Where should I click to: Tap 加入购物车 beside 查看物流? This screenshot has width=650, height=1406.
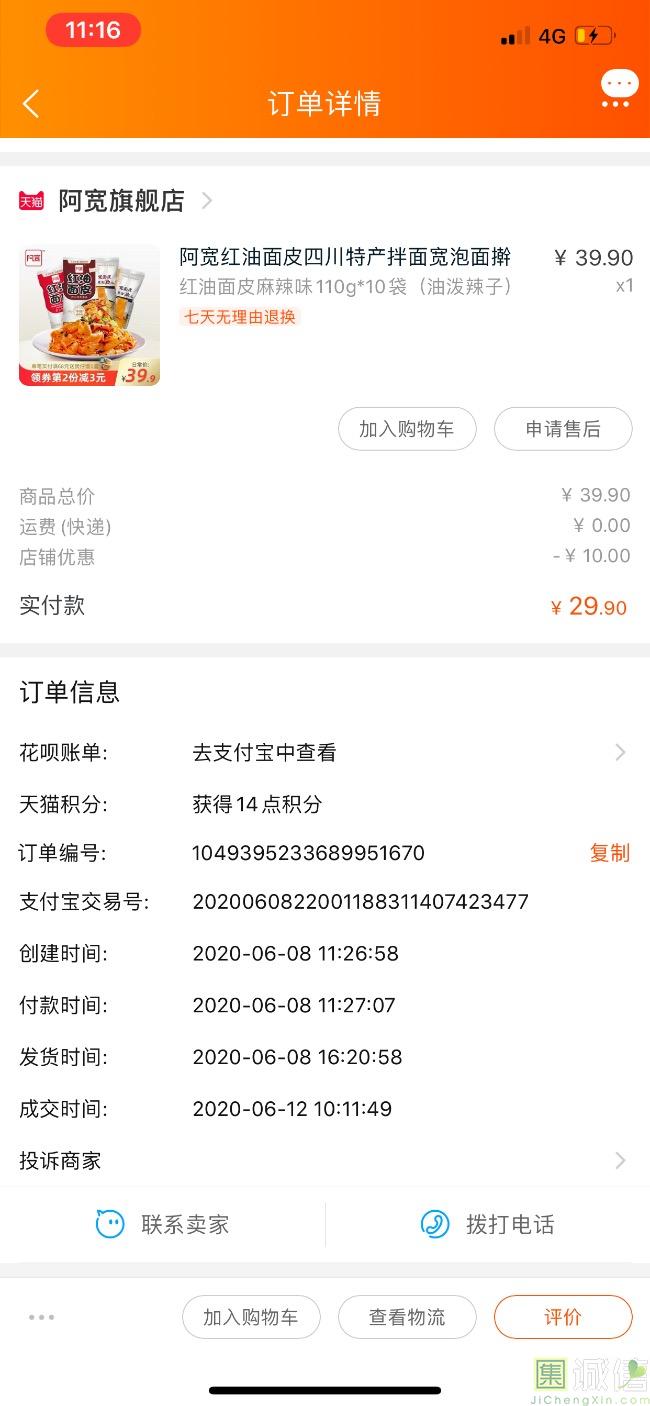coord(251,1317)
